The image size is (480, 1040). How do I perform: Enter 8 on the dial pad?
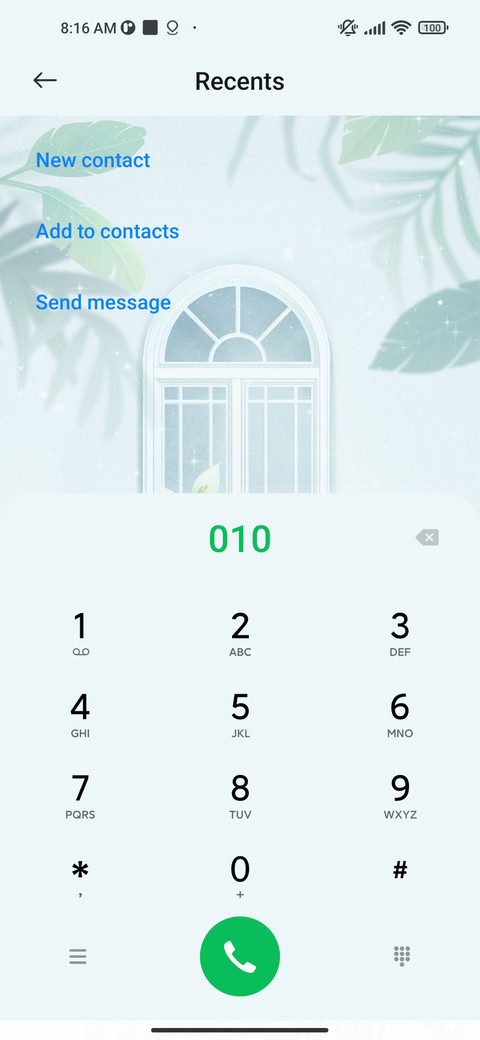pos(240,797)
